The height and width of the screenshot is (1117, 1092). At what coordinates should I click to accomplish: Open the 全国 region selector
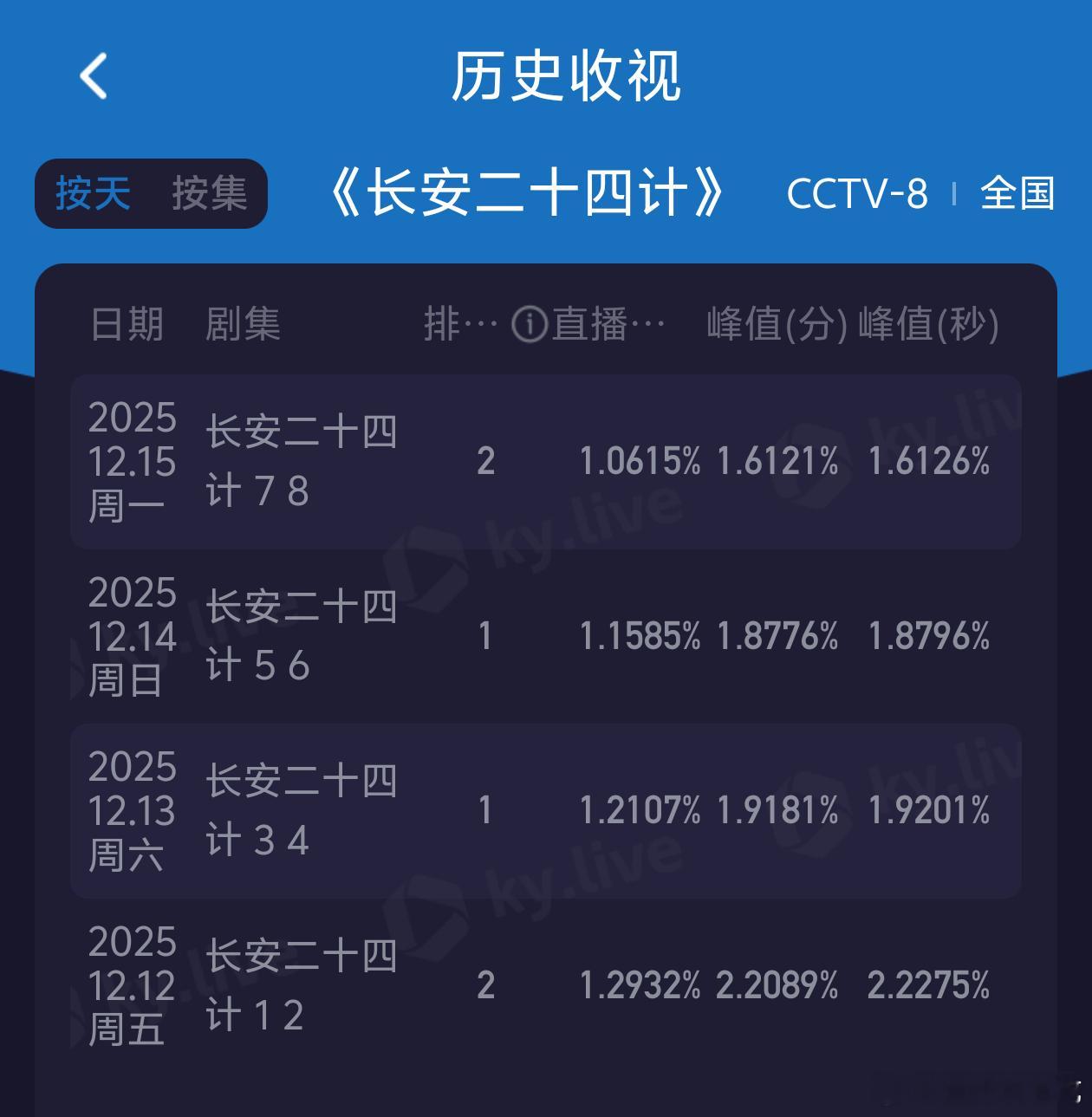1020,195
